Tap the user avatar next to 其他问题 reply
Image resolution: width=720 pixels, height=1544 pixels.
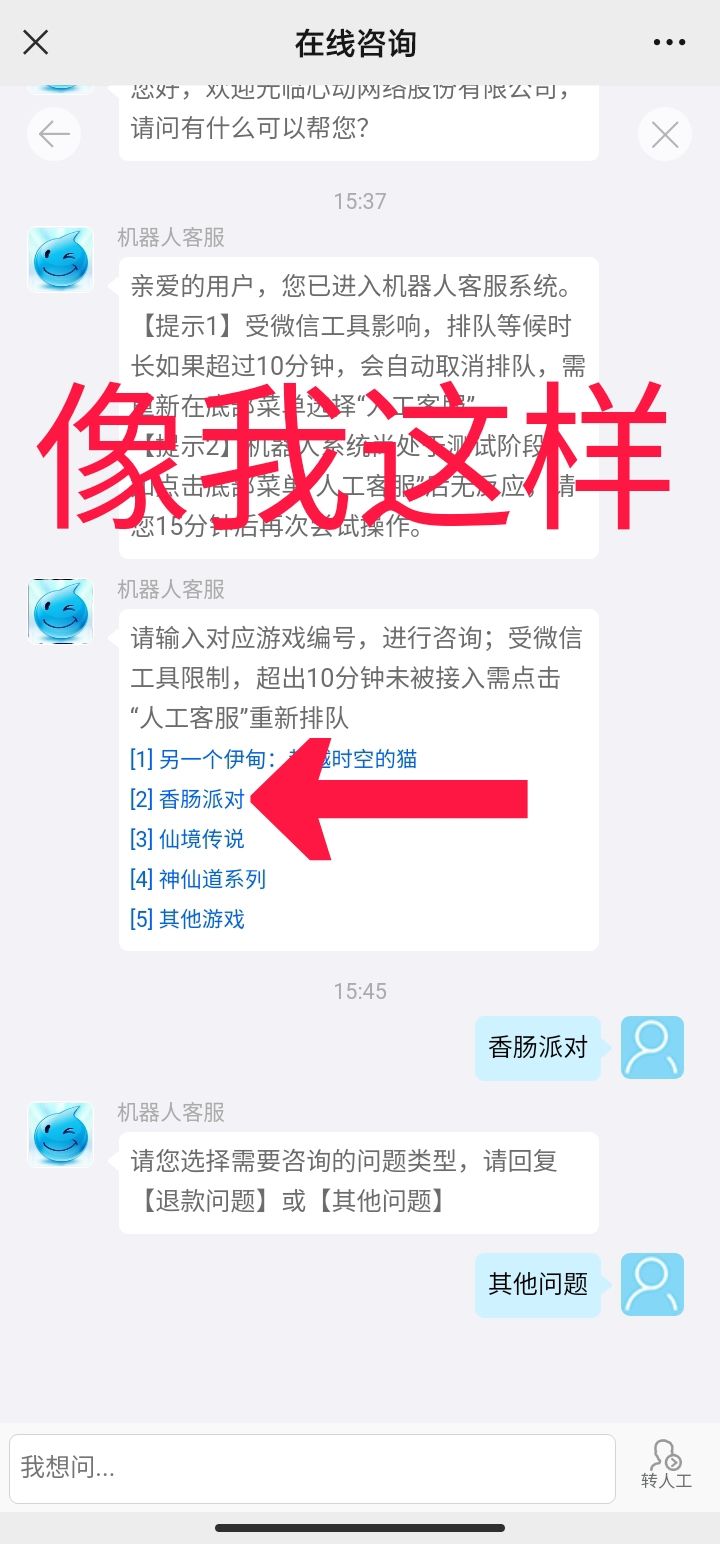[x=652, y=1285]
